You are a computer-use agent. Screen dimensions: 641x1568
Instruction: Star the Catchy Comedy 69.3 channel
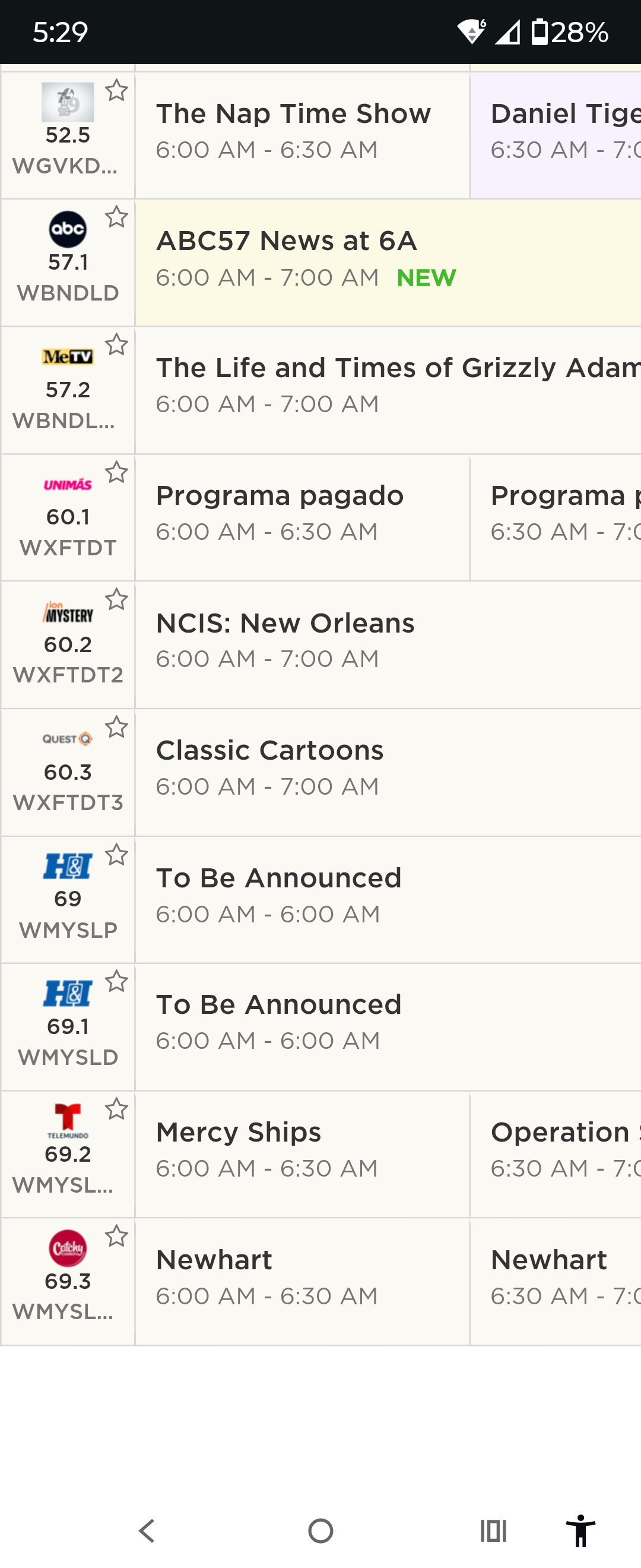pos(116,1236)
